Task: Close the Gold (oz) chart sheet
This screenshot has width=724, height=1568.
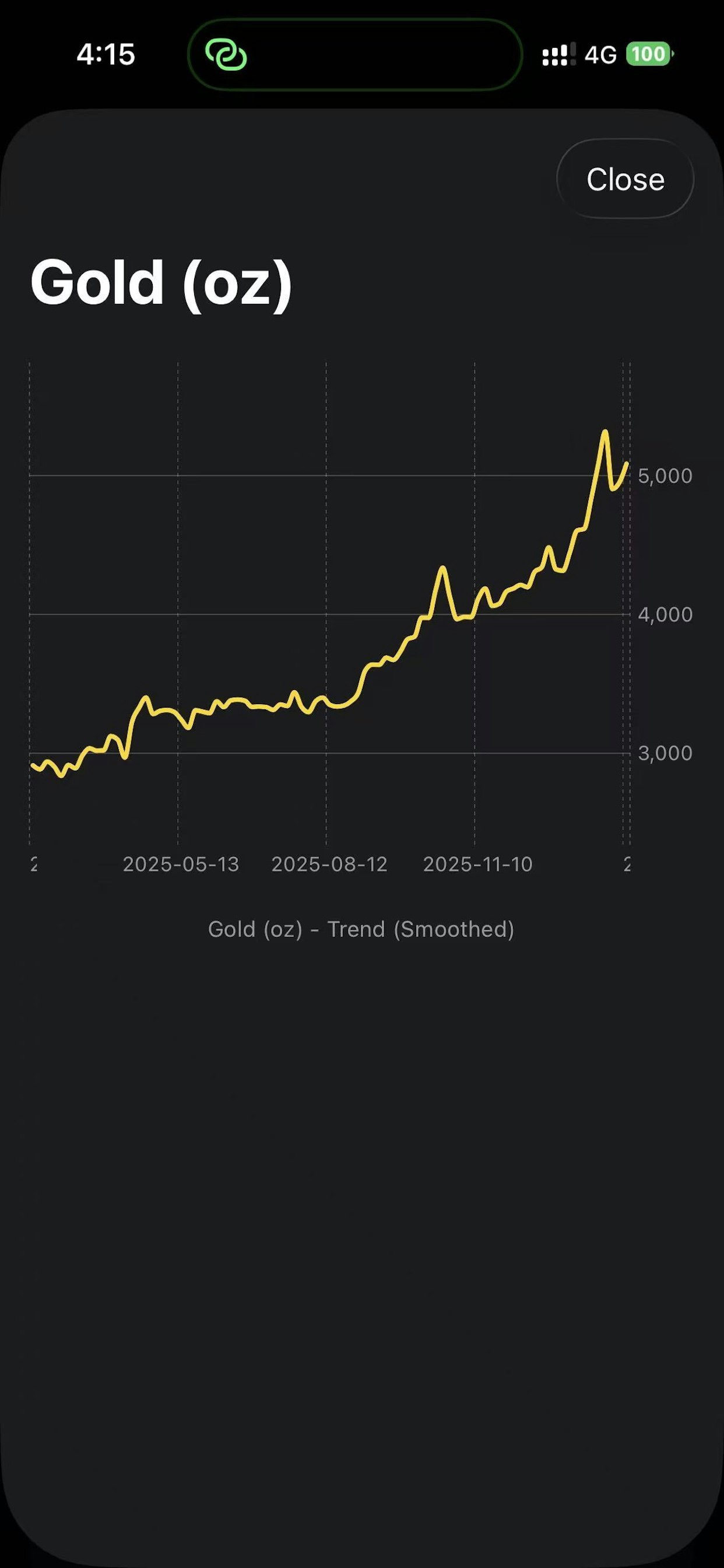Action: [625, 179]
